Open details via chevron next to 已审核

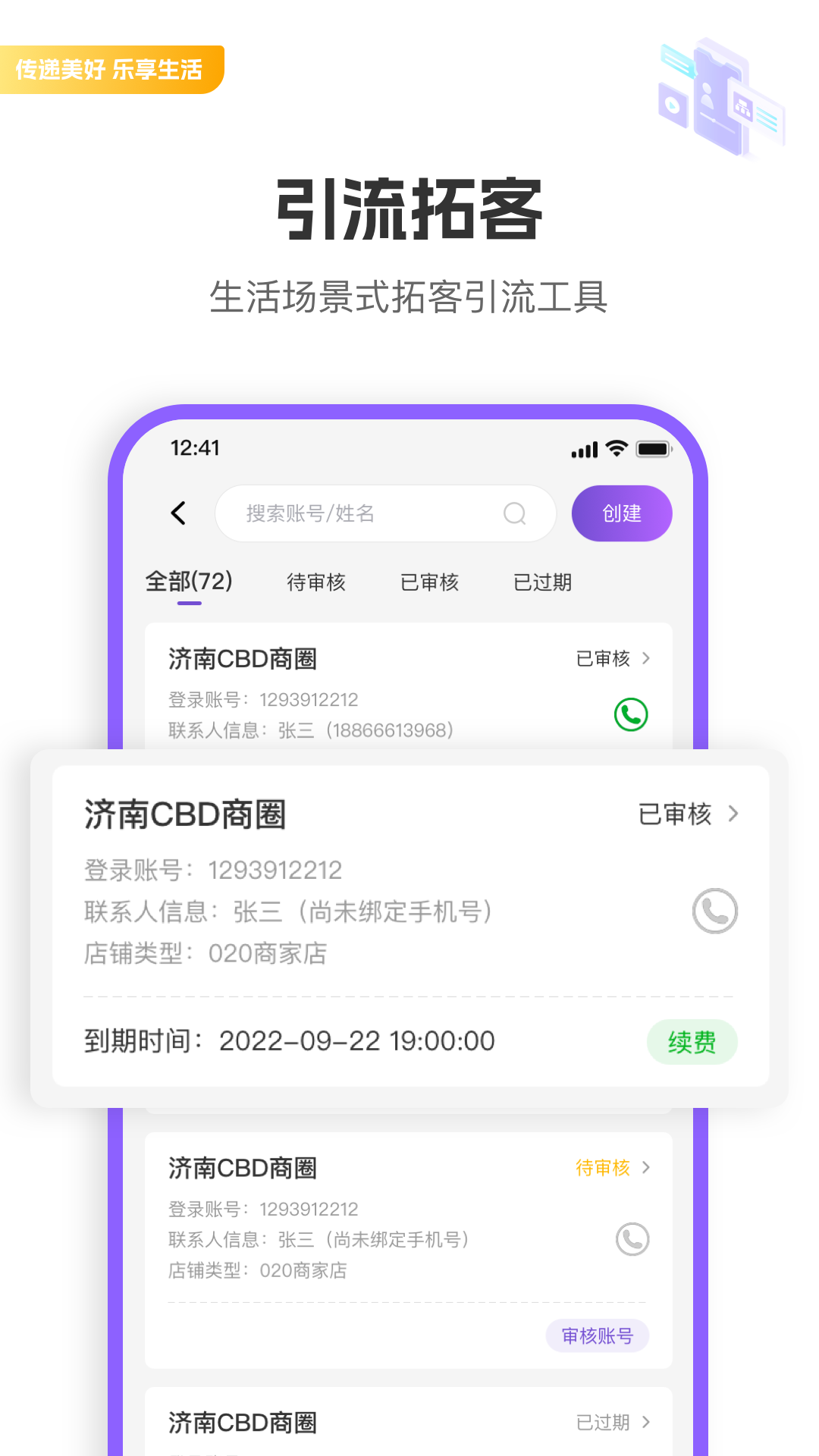[732, 814]
